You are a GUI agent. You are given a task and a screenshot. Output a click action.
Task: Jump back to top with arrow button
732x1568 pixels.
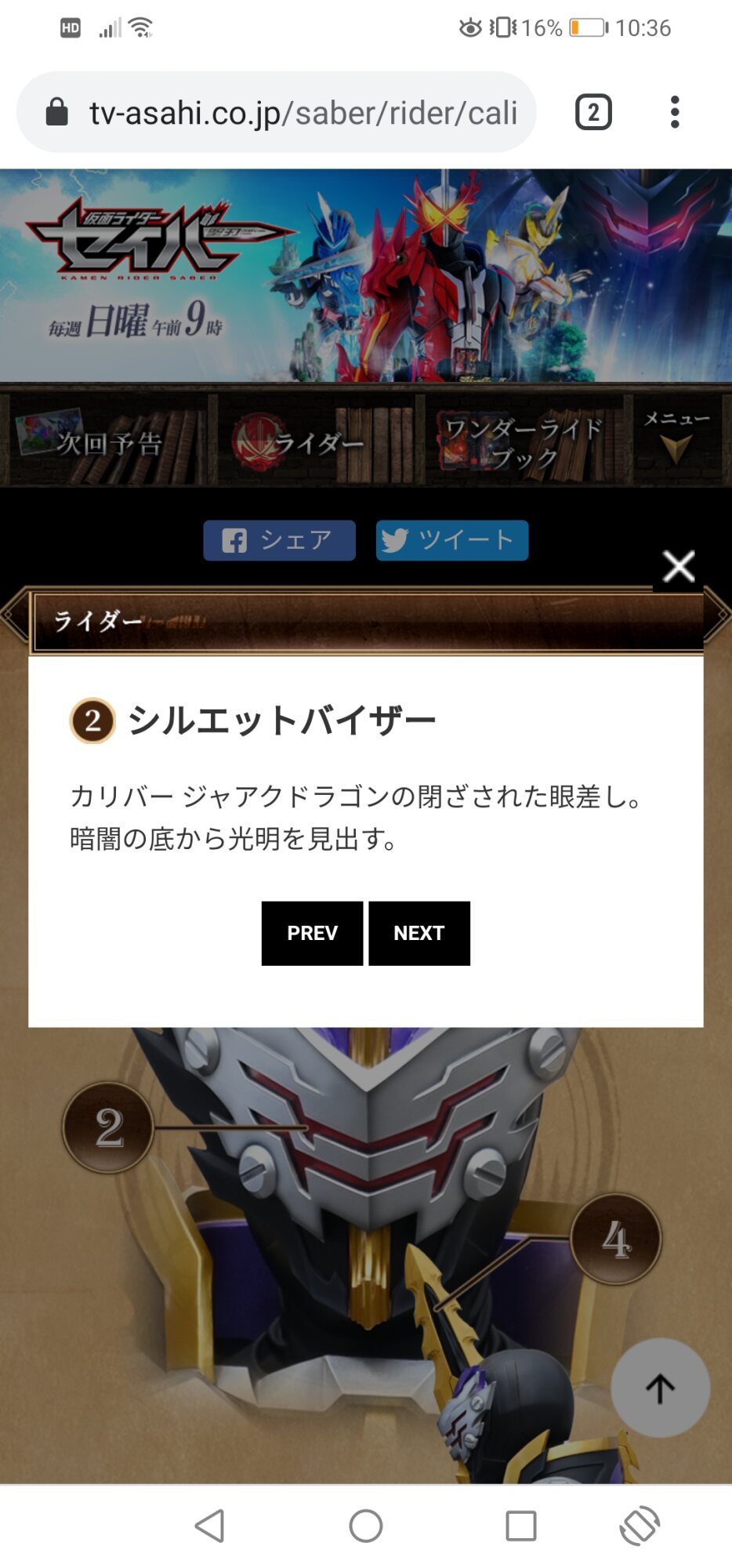pos(660,1388)
